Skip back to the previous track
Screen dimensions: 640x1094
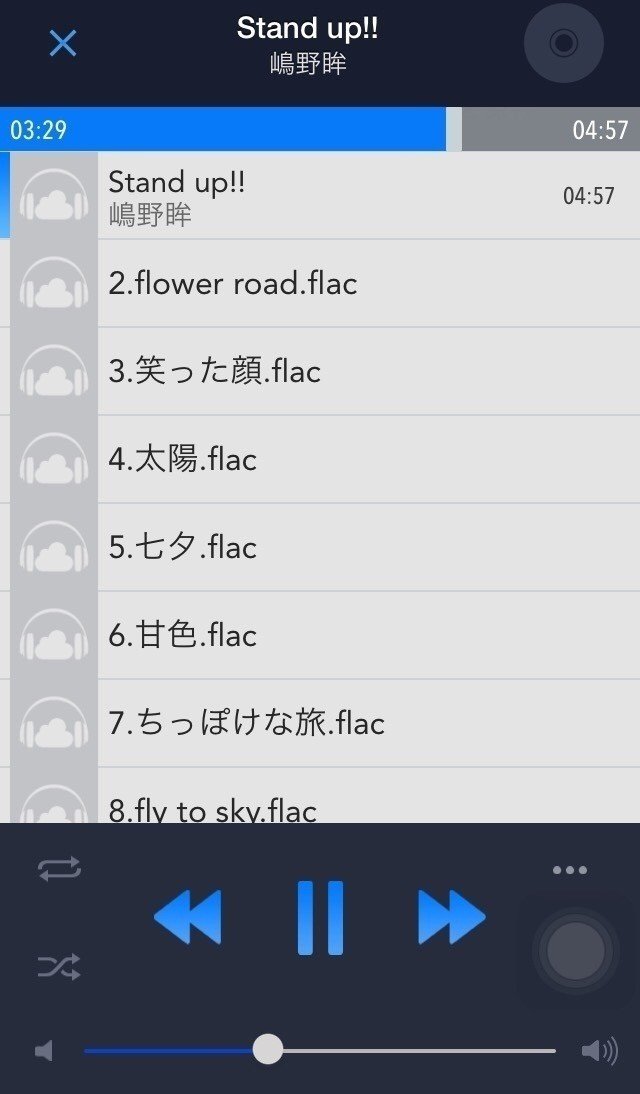point(188,917)
